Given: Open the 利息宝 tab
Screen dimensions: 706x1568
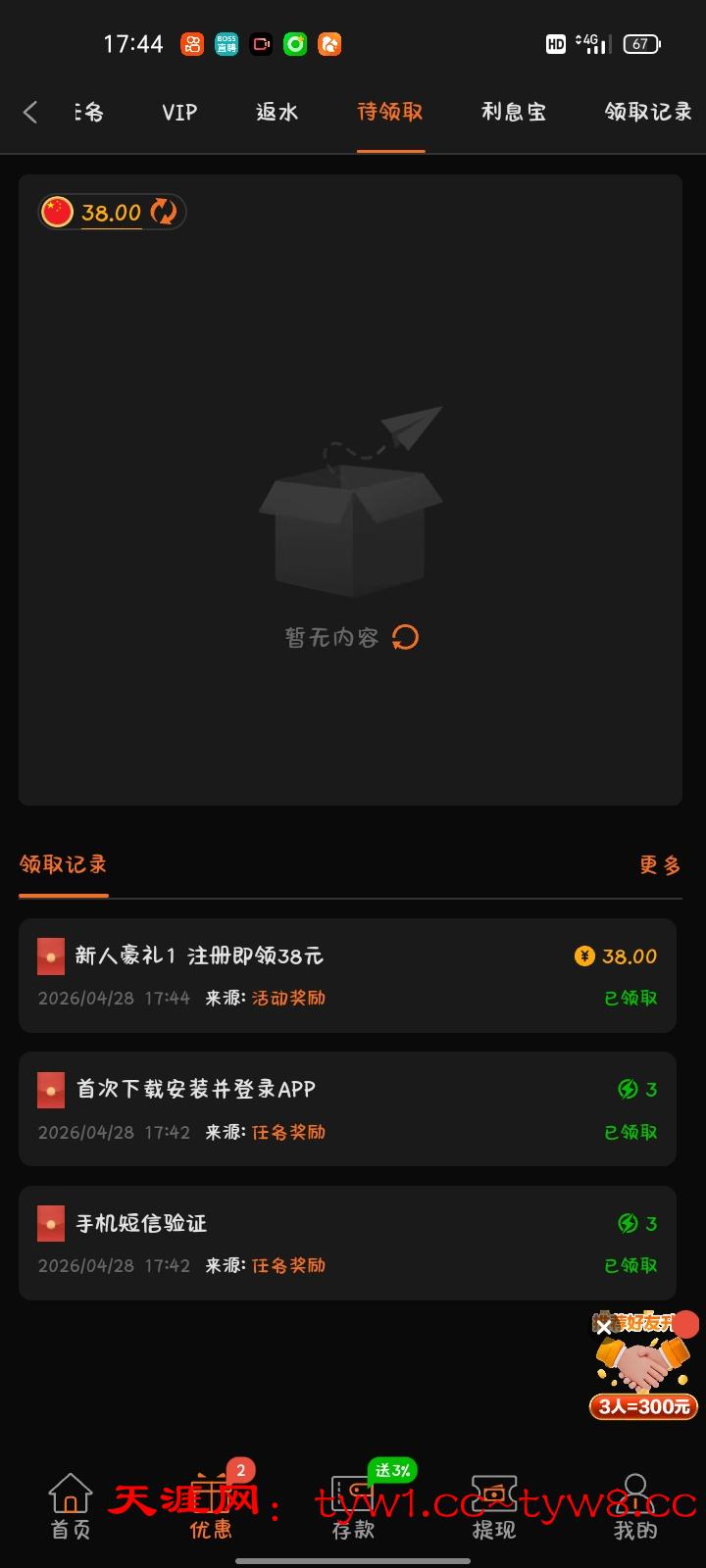Looking at the screenshot, I should tap(514, 112).
